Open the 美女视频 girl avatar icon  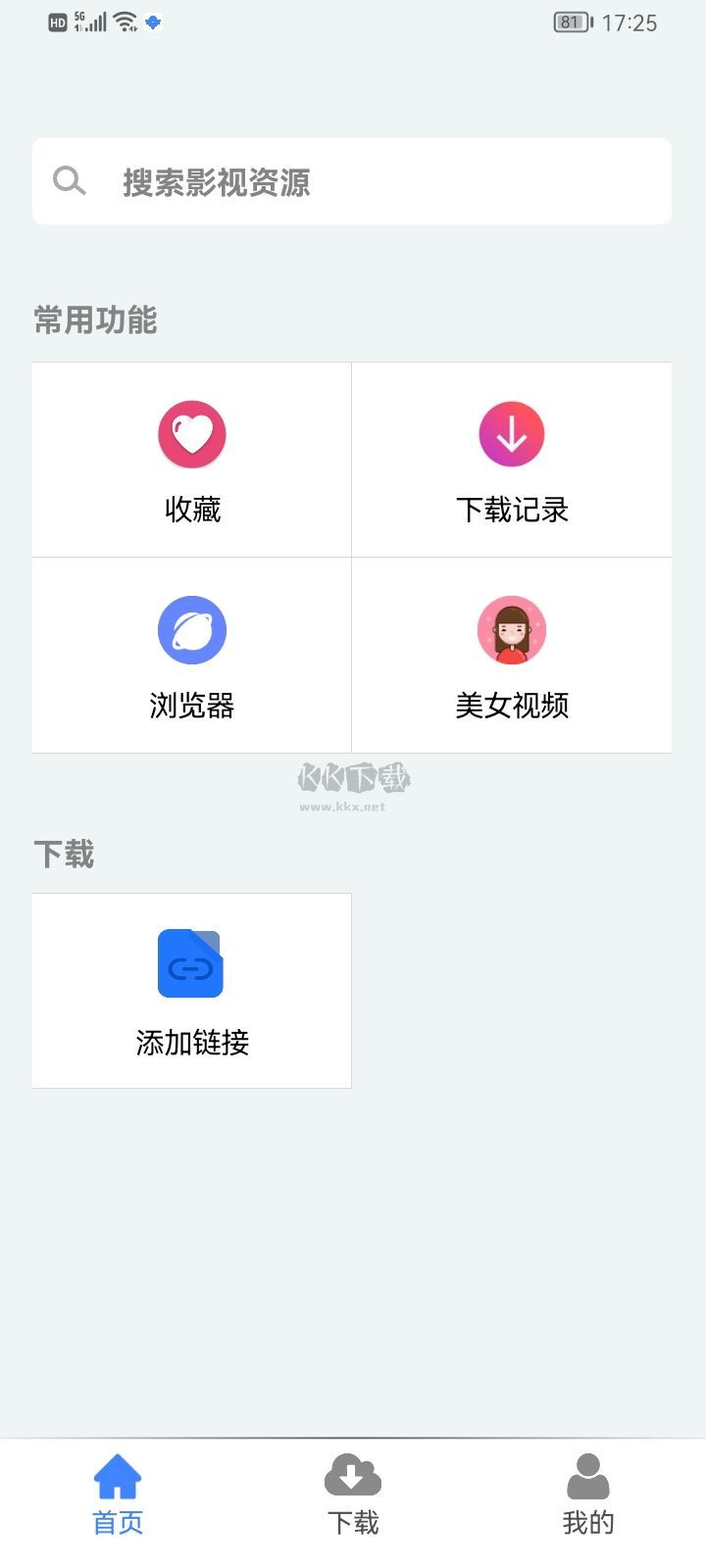click(x=511, y=630)
